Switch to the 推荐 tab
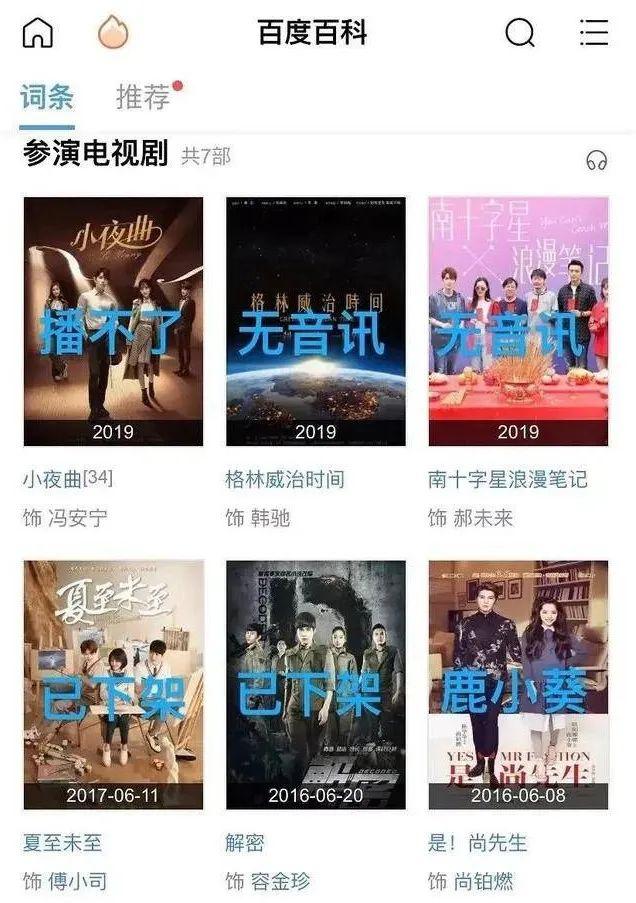Screen dimensions: 636x903 click(143, 97)
